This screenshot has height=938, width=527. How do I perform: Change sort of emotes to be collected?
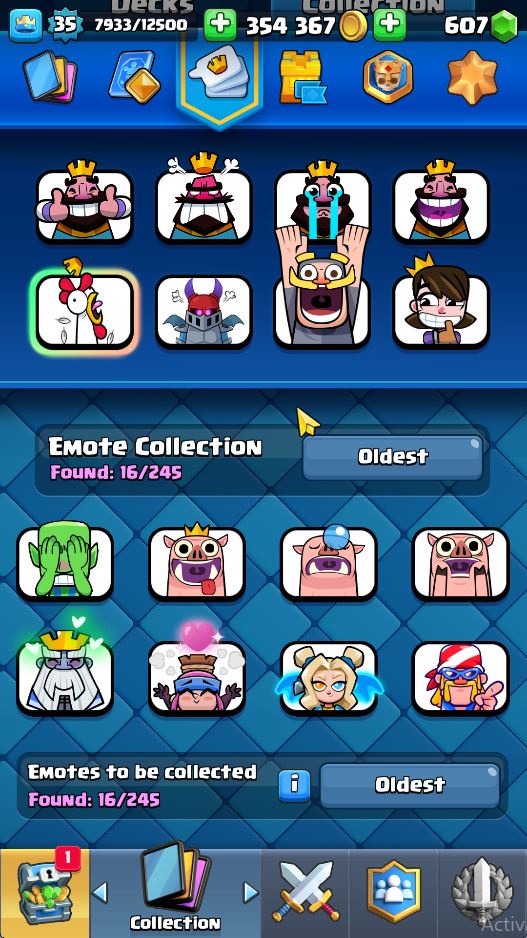pos(410,785)
